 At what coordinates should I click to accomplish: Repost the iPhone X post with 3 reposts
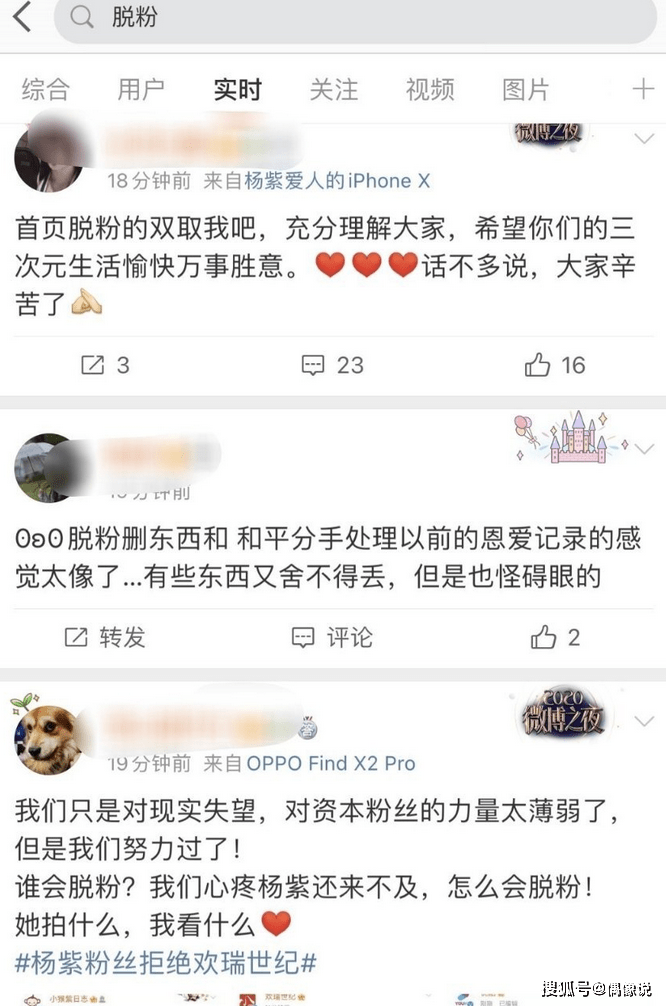point(105,365)
